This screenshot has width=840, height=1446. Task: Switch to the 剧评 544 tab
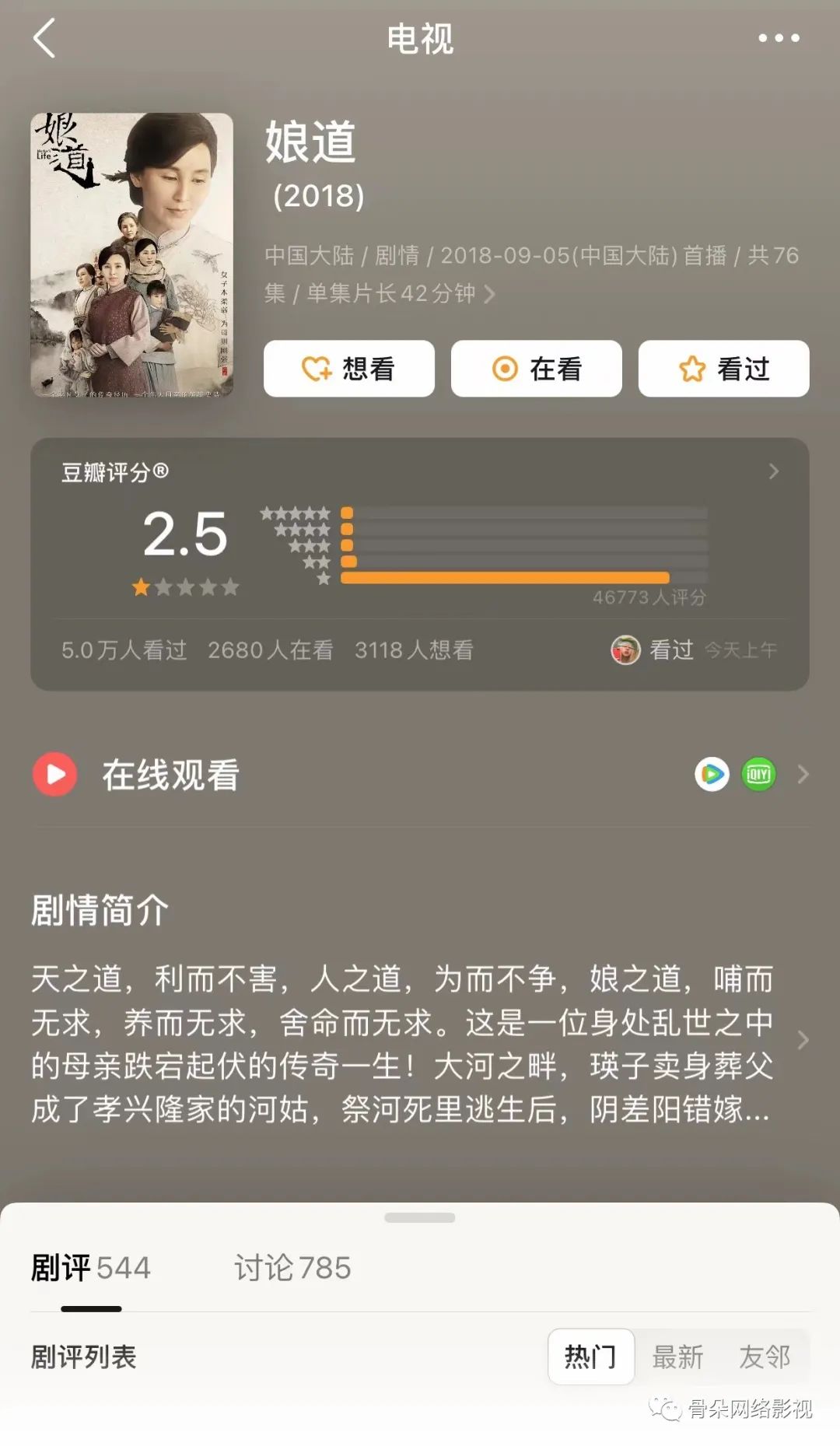[91, 1268]
